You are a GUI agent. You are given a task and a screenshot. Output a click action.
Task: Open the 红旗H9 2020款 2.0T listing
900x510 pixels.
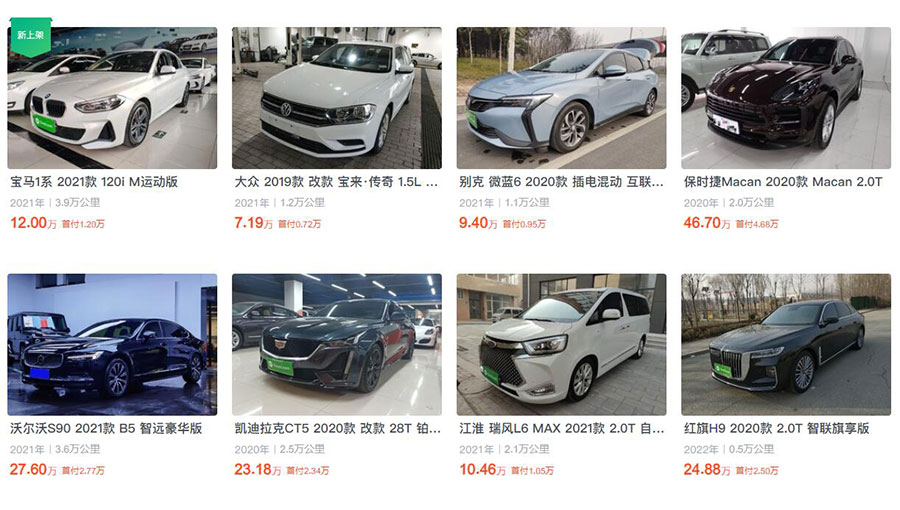785,345
